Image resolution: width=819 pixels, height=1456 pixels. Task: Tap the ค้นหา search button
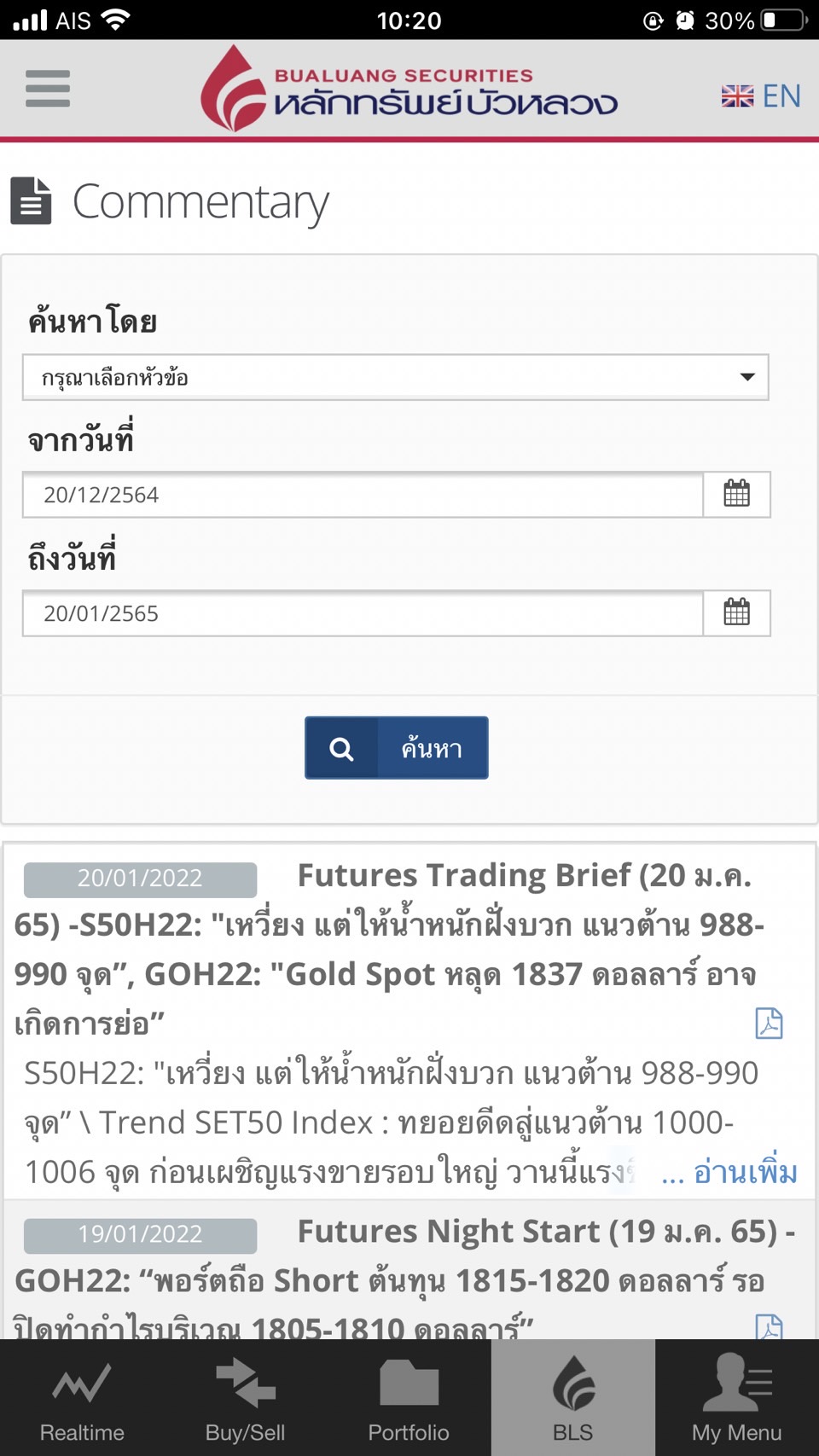pyautogui.click(x=397, y=748)
